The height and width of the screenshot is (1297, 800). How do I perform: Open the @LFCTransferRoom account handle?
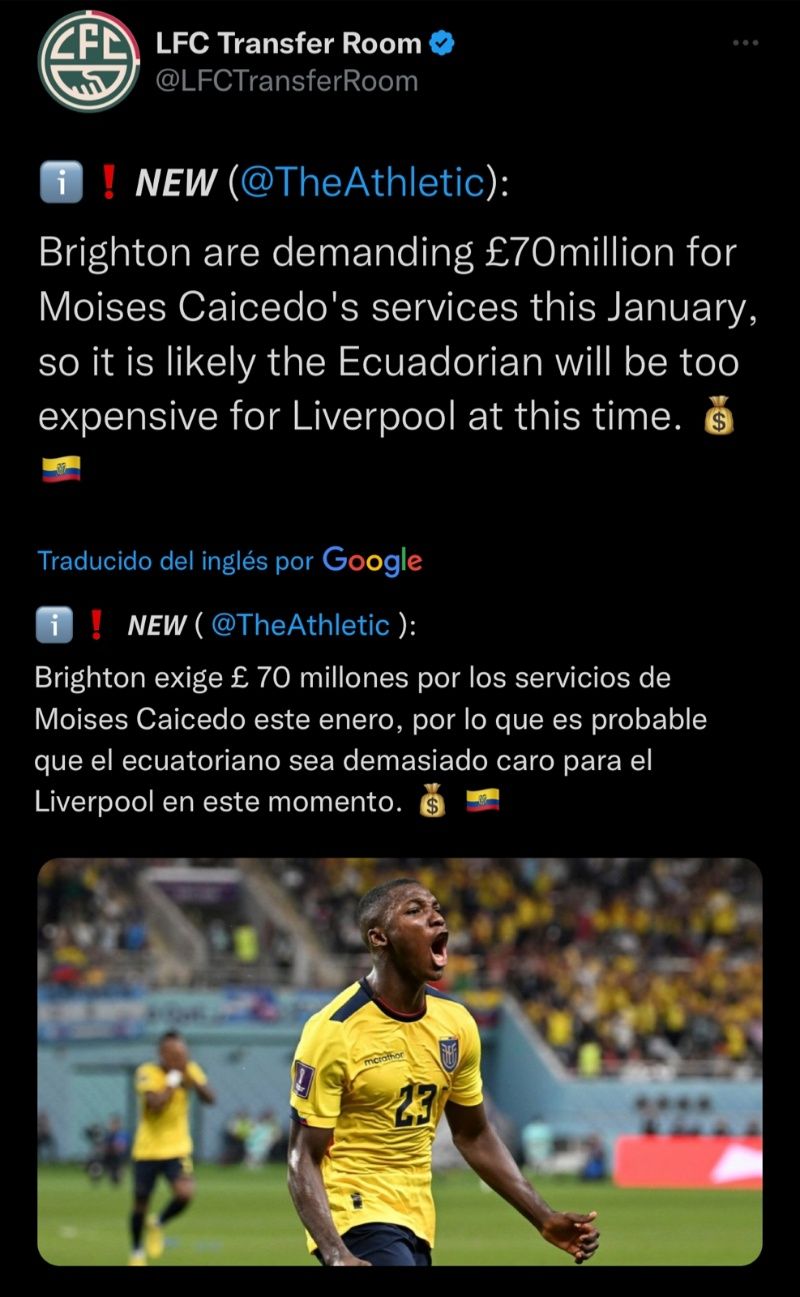pos(286,81)
